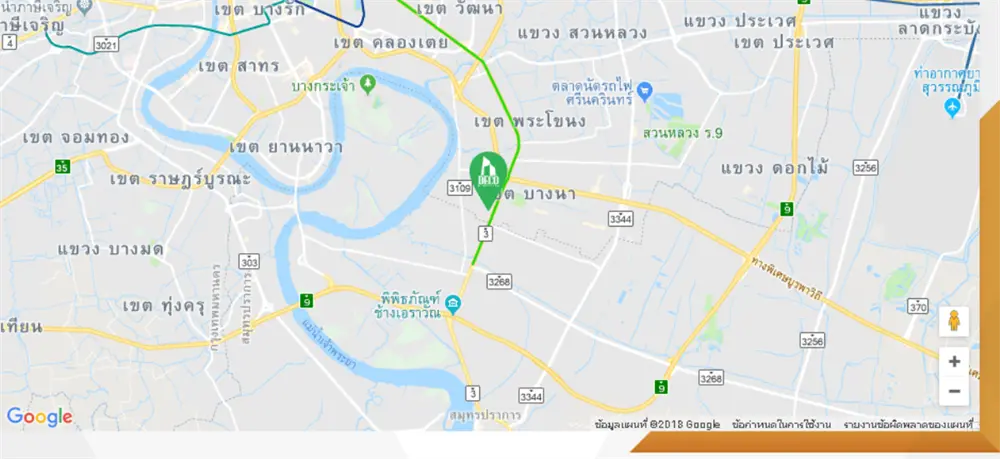1000x459 pixels.
Task: Open the map terms of use link
Action: [781, 425]
